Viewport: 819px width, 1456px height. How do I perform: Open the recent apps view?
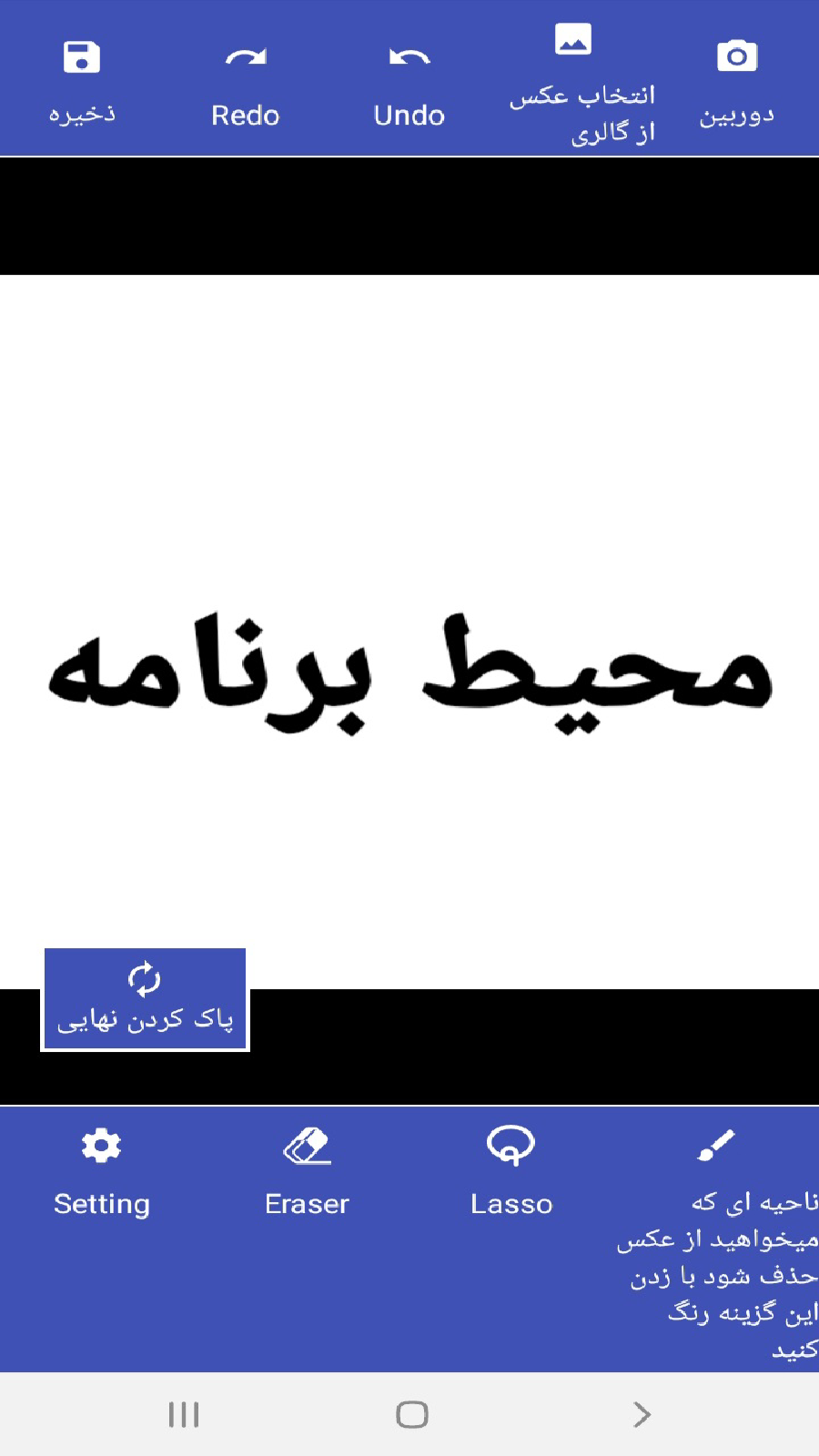(184, 1414)
